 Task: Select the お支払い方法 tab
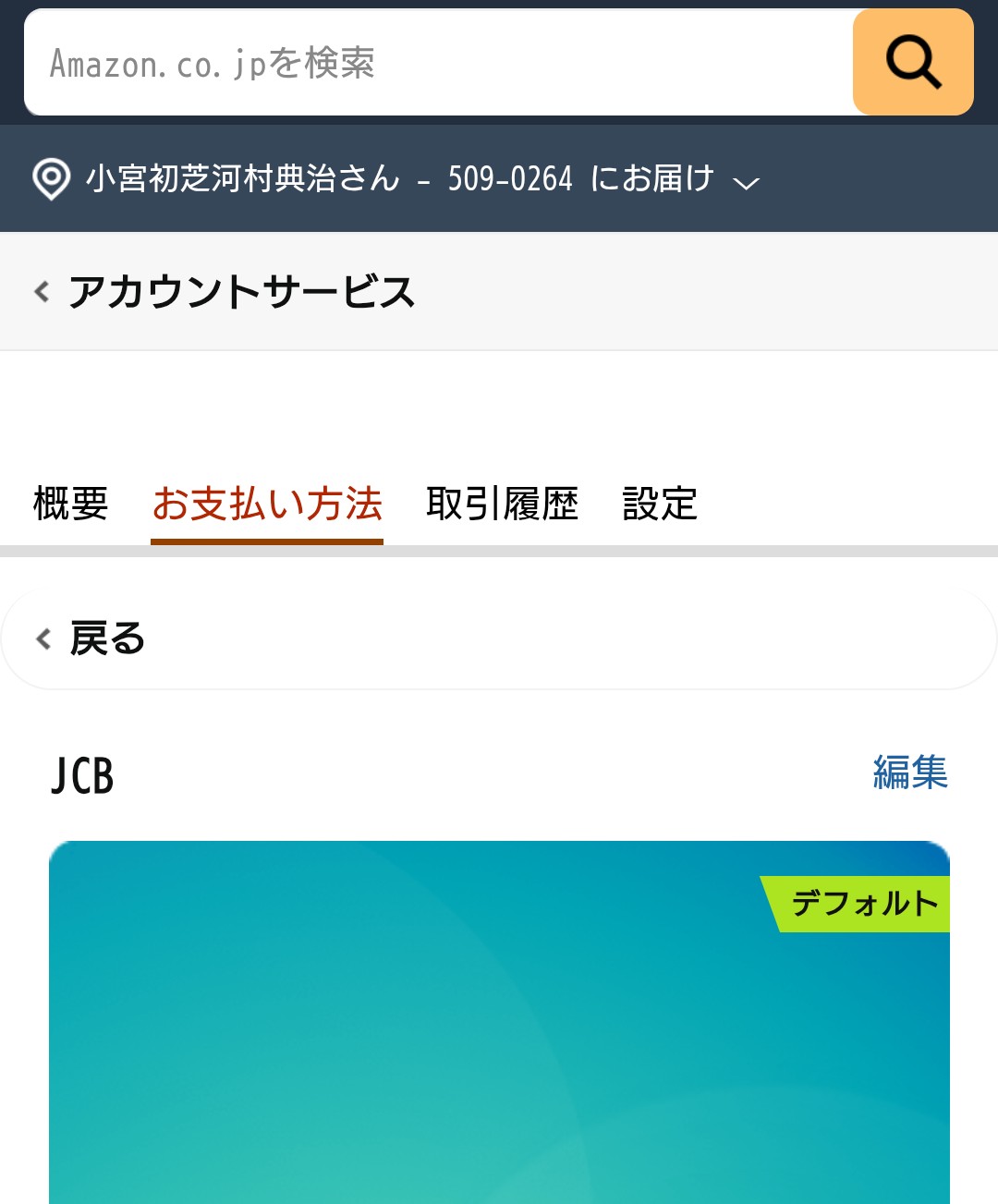267,505
